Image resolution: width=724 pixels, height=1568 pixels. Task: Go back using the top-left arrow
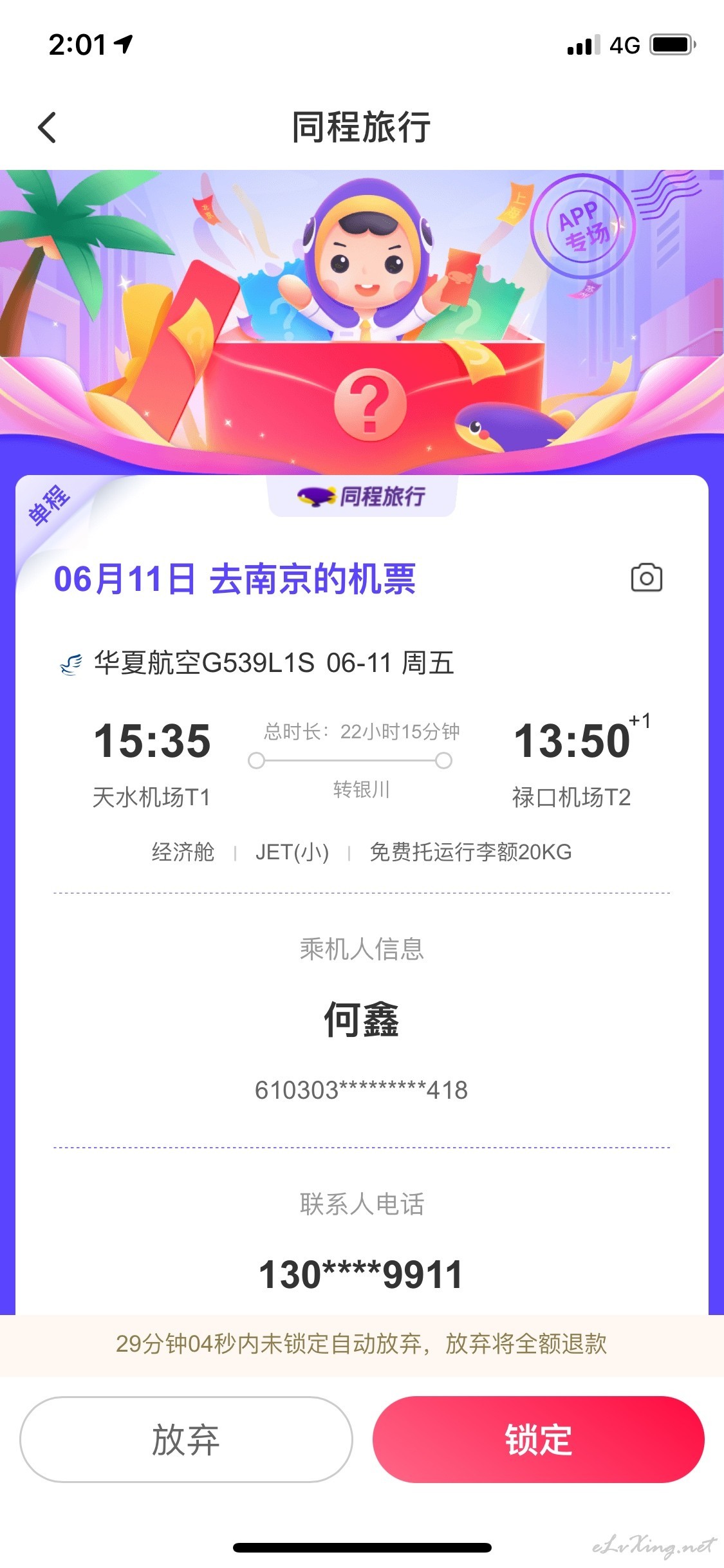pyautogui.click(x=47, y=127)
